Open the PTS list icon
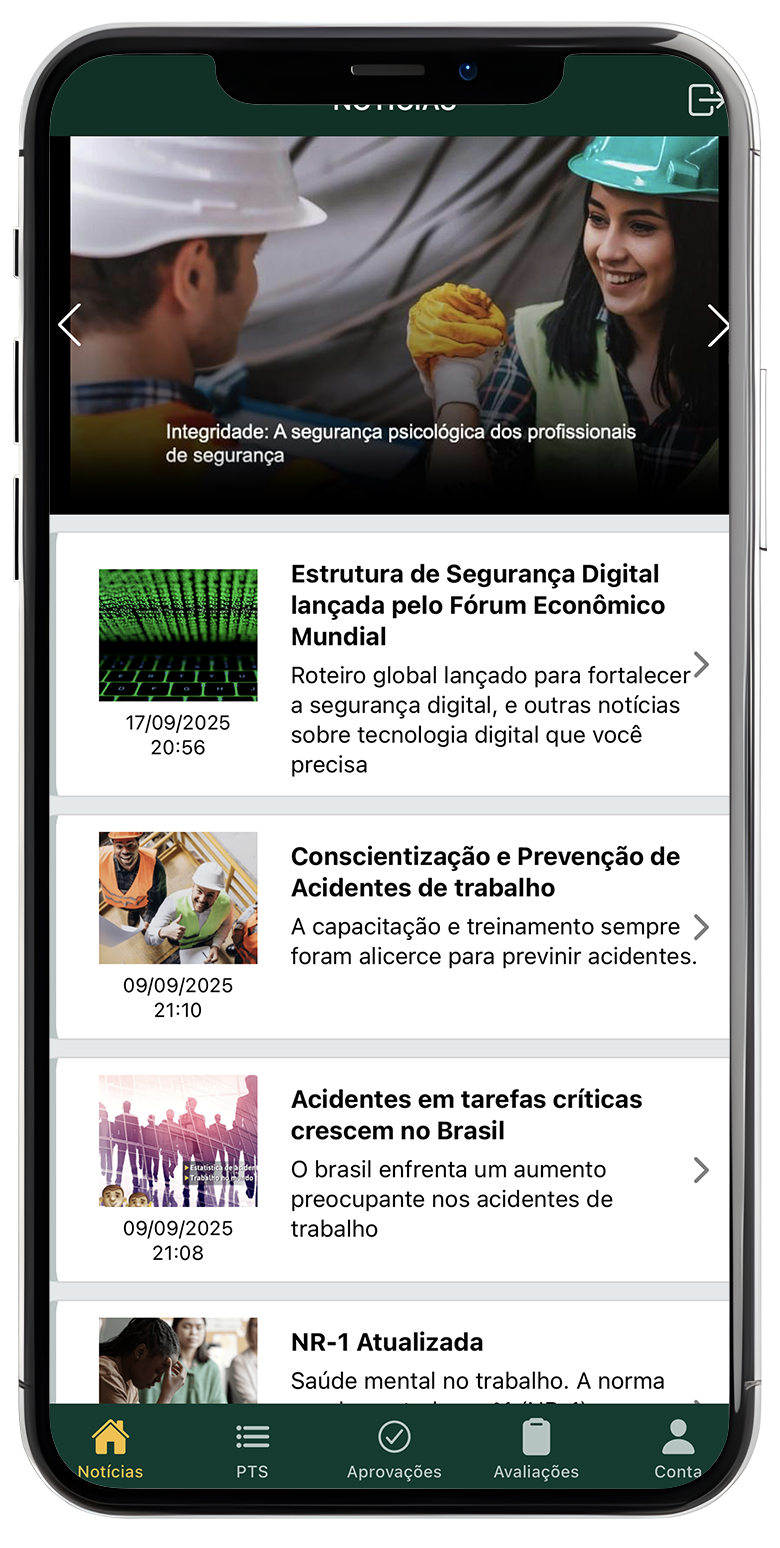This screenshot has width=780, height=1548. pos(252,1434)
